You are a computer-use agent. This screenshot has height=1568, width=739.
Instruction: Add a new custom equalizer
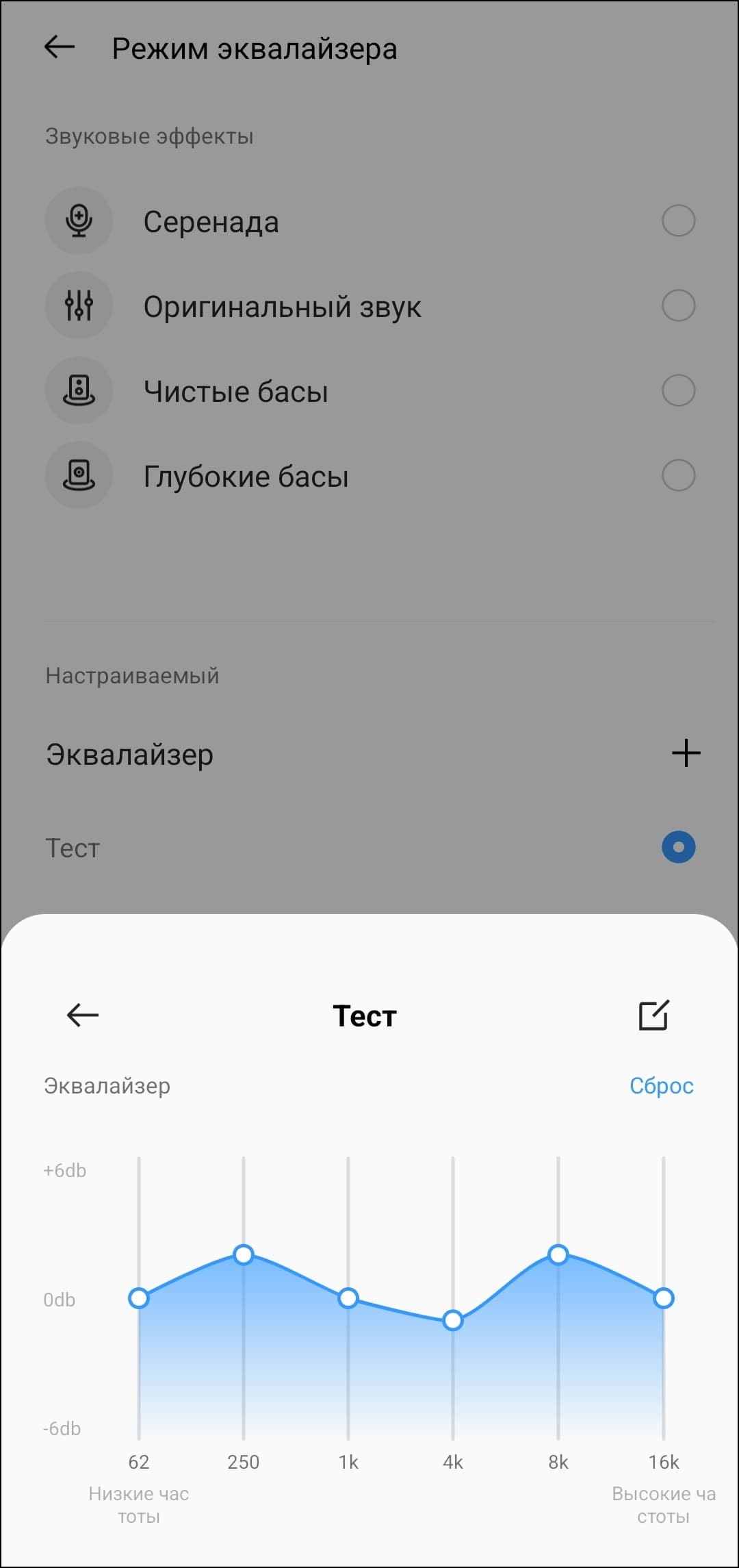coord(686,754)
